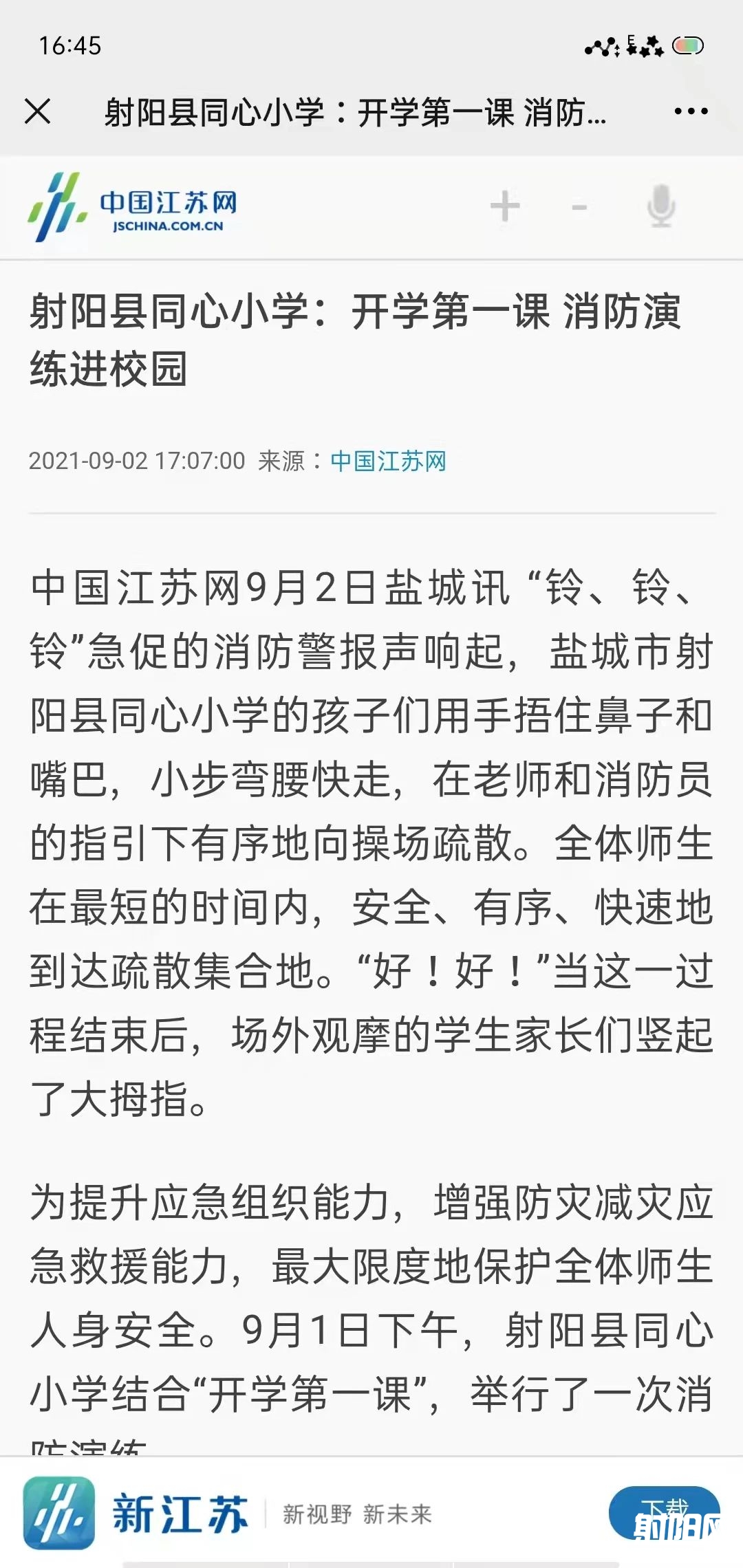
Task: Increase the article font size
Action: [505, 206]
